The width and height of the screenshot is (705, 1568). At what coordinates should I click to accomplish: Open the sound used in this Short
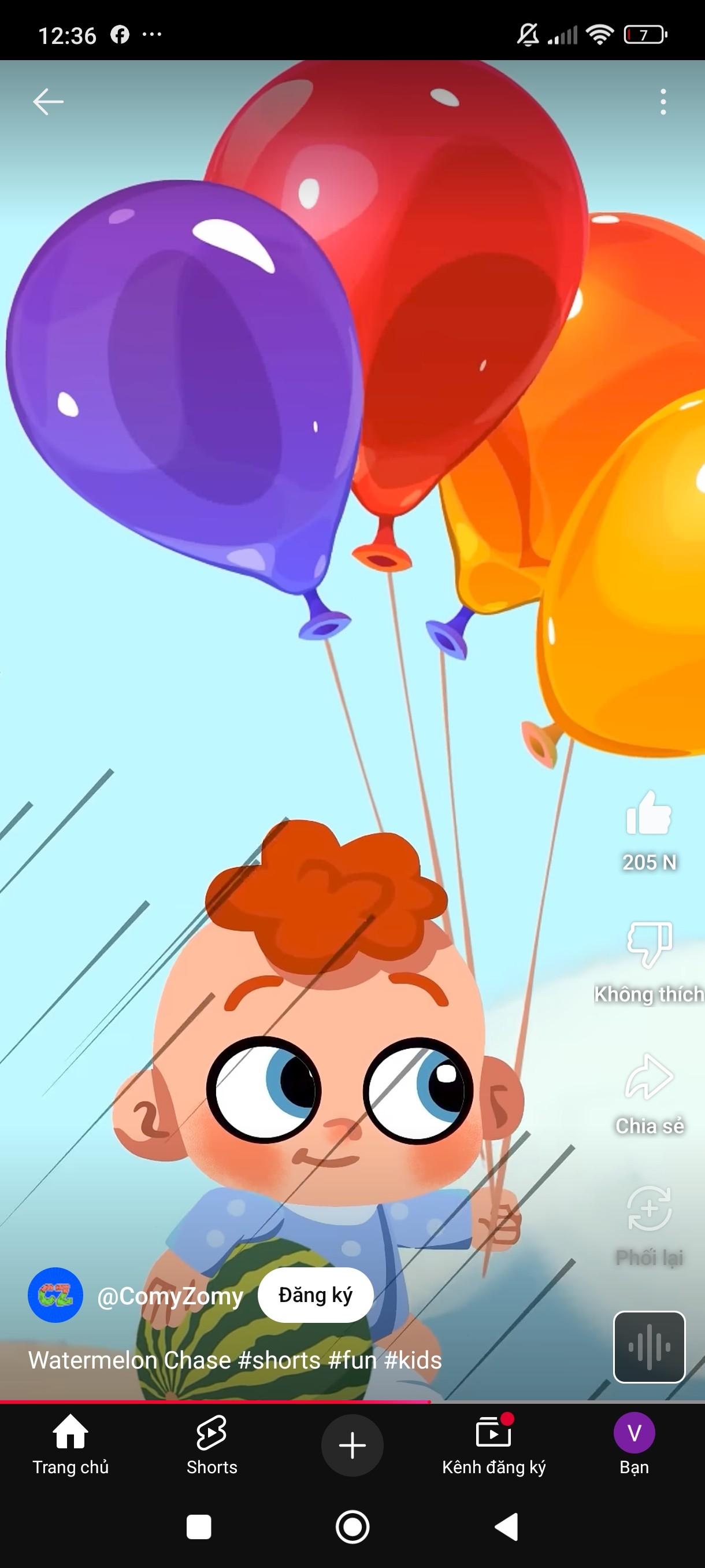[x=648, y=1347]
